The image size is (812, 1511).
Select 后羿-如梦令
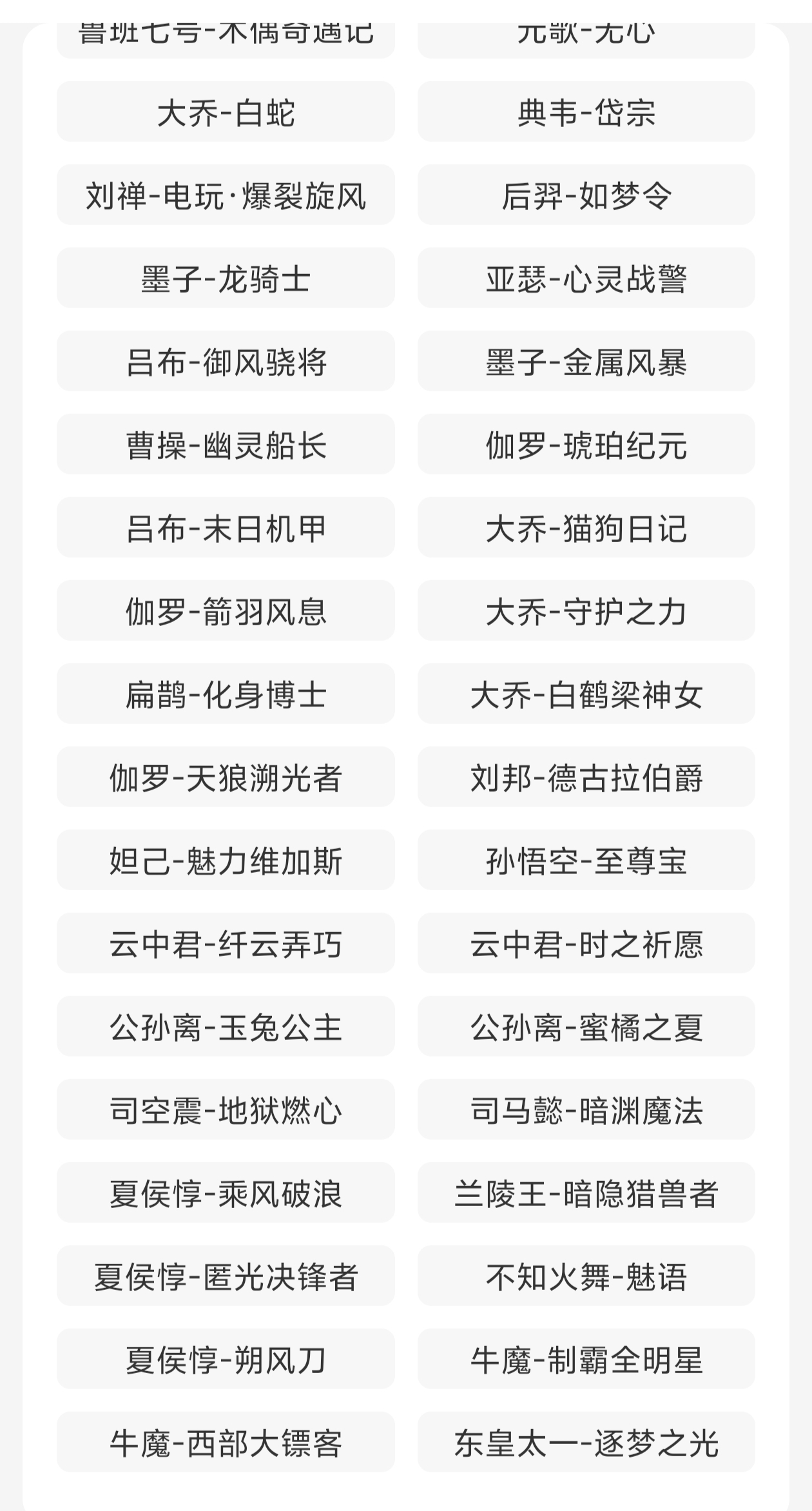(586, 195)
